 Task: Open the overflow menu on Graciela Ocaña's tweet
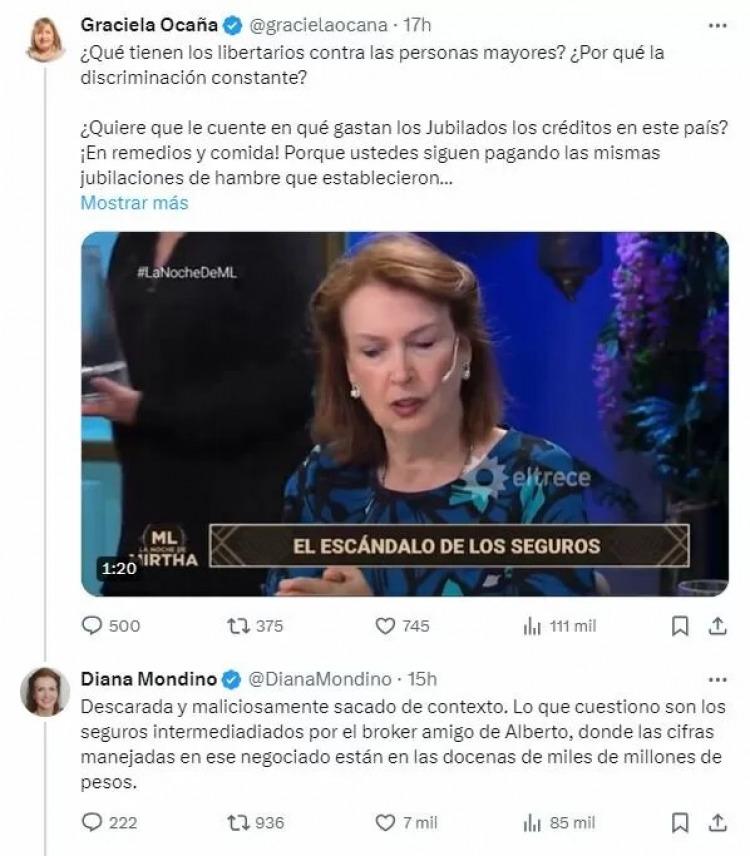click(718, 24)
